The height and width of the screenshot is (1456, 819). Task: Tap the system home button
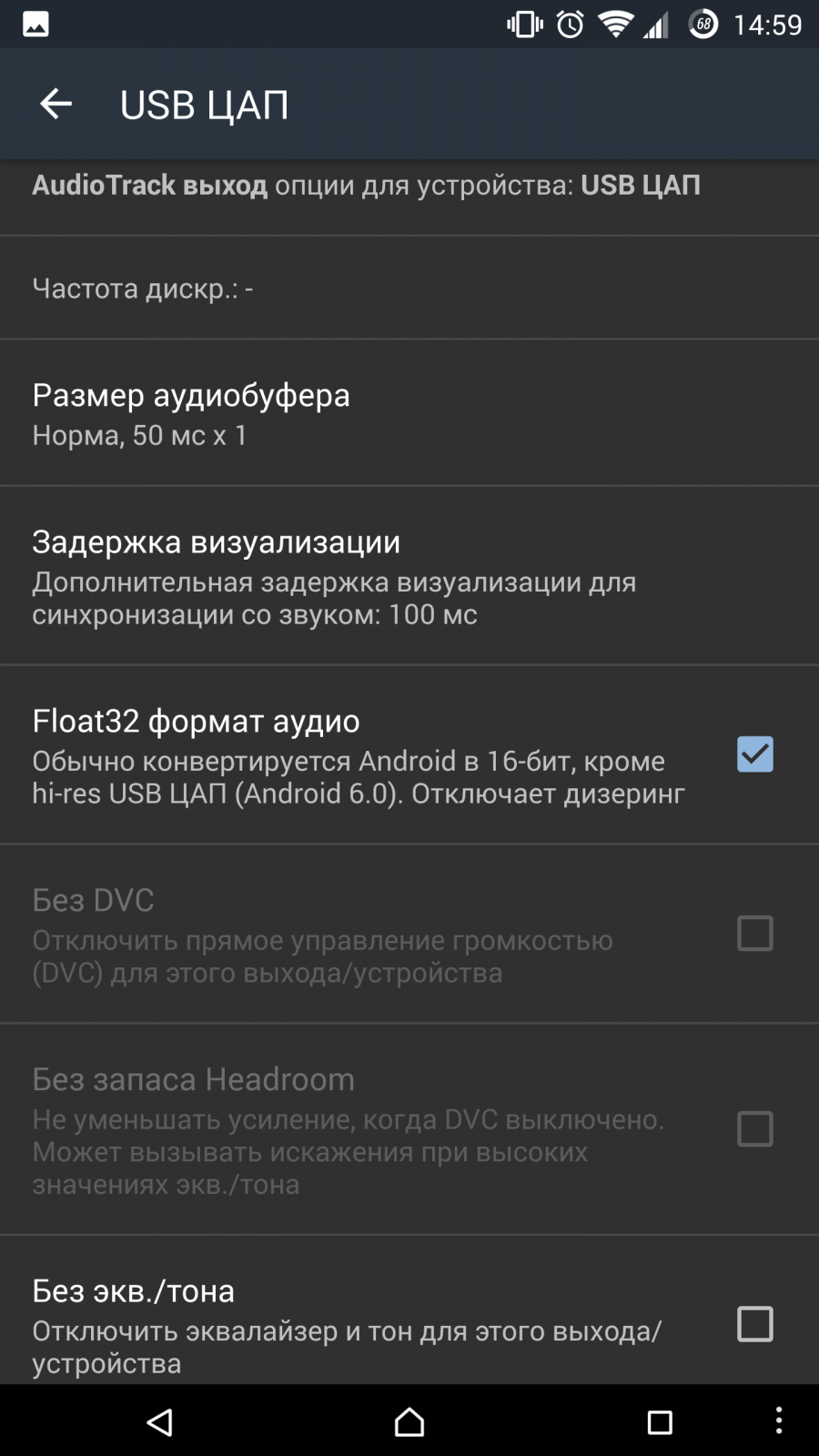coord(409,1421)
